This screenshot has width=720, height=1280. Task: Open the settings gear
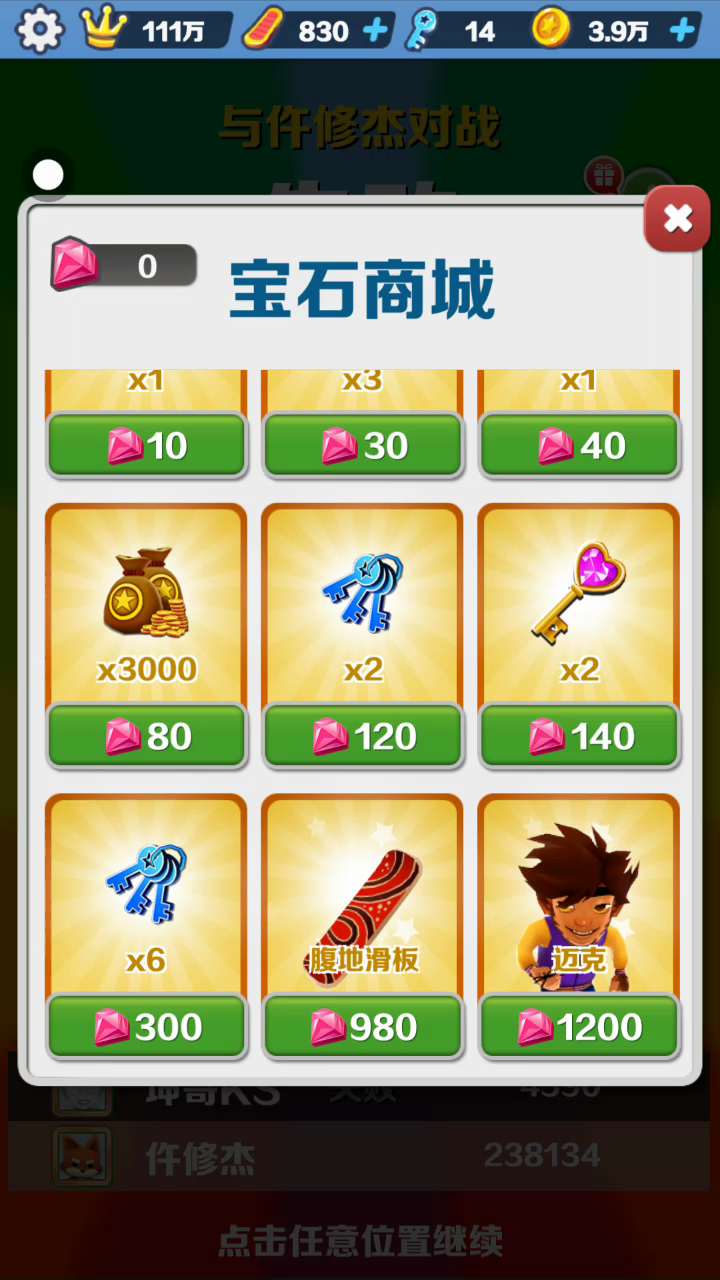[x=40, y=30]
